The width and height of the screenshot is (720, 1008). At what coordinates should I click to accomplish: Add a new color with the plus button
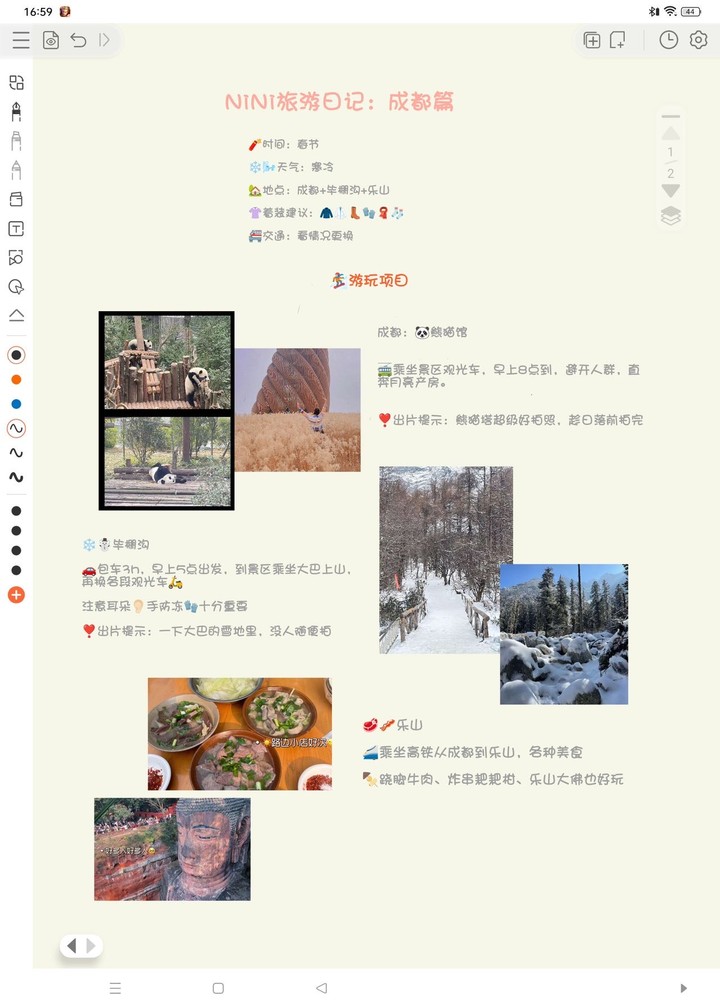[16, 595]
